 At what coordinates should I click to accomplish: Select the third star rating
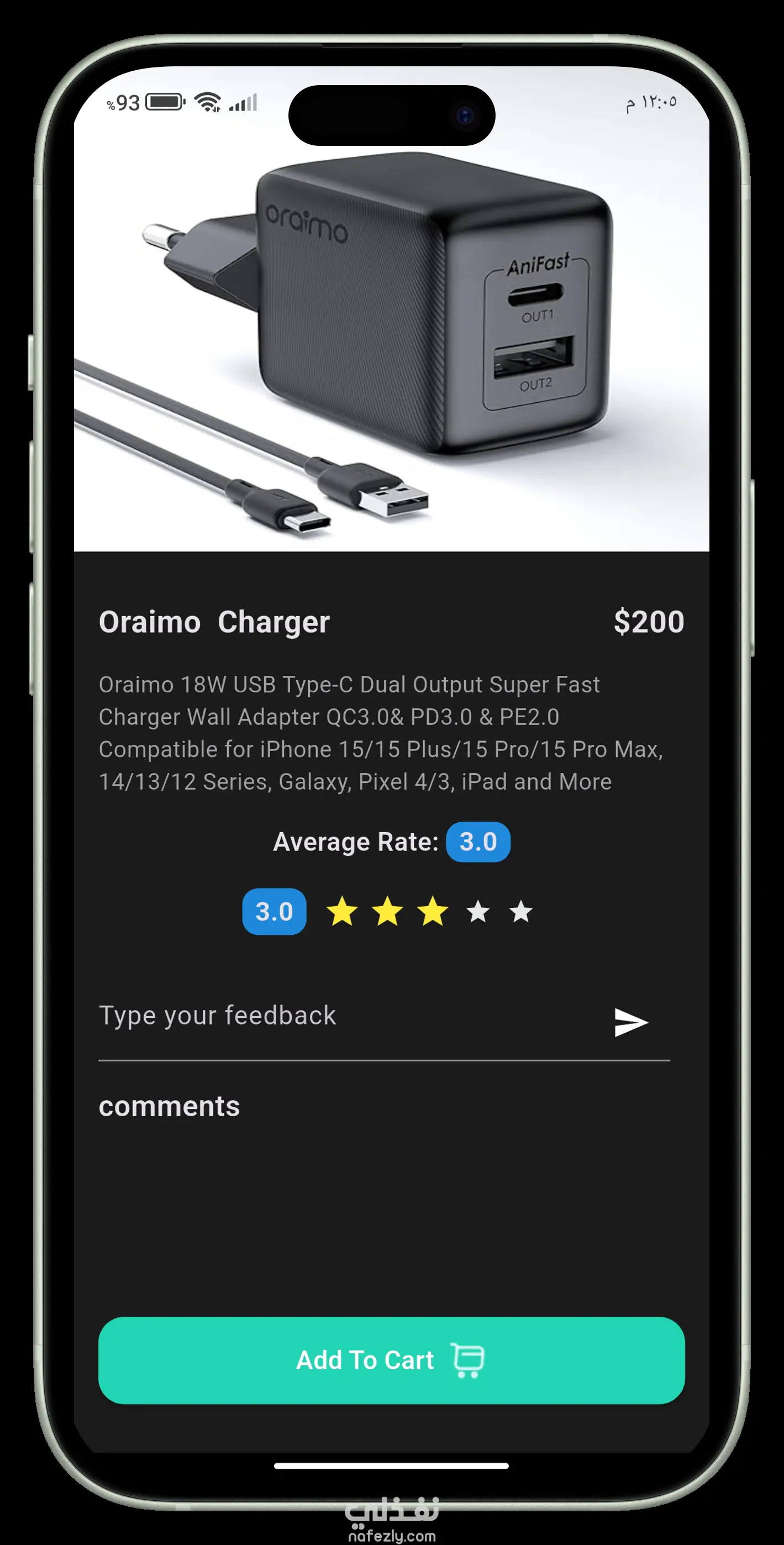[433, 912]
